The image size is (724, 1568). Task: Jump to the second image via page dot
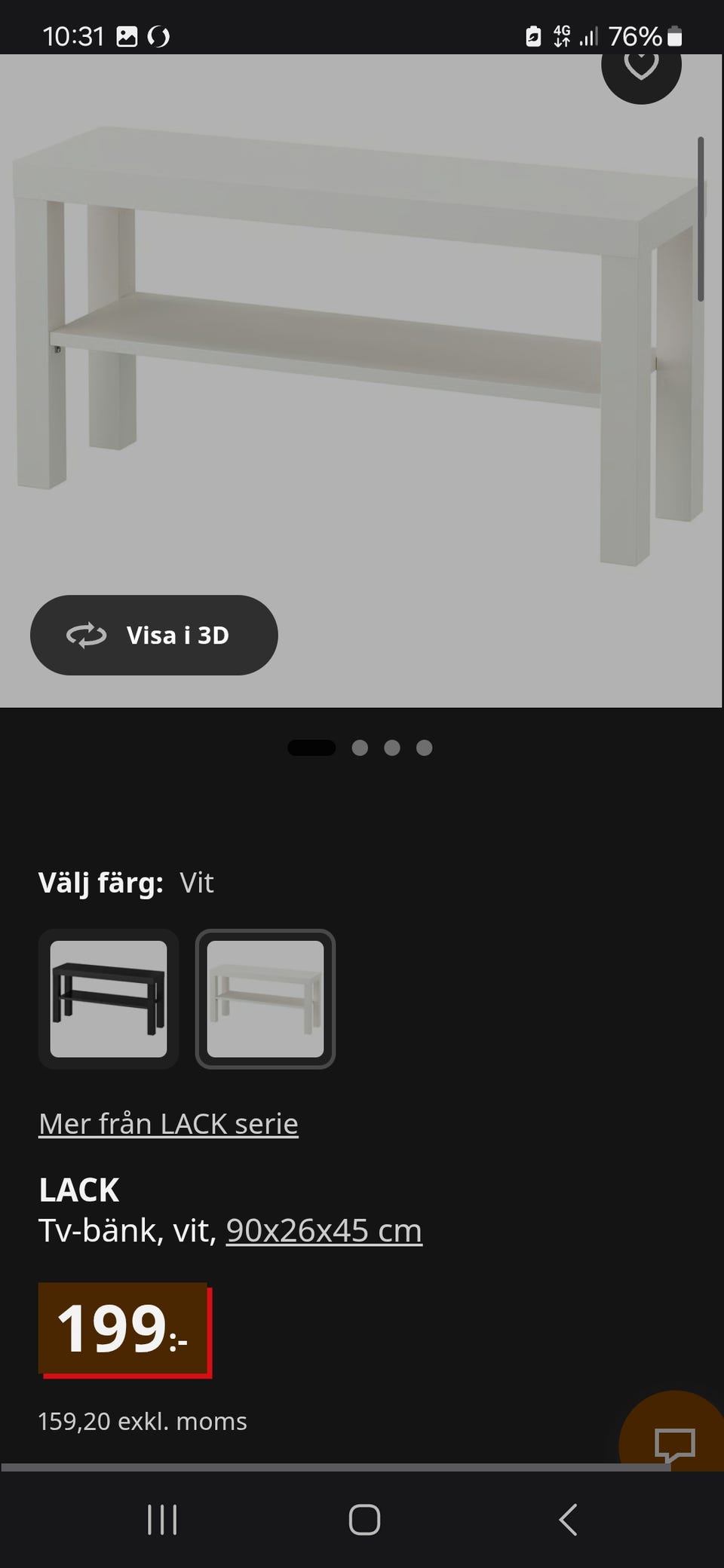click(x=360, y=748)
